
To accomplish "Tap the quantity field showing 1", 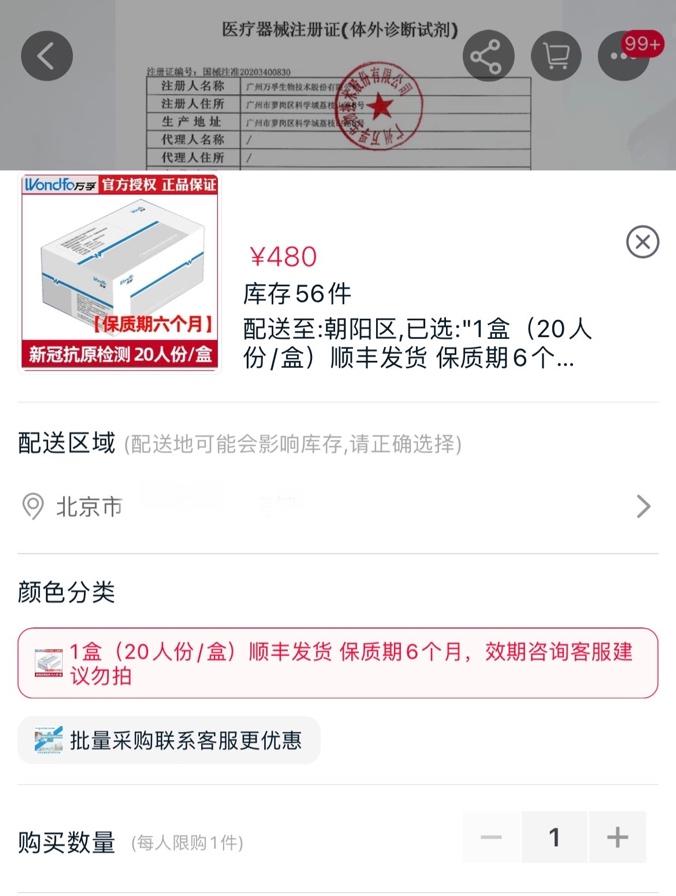I will (554, 837).
